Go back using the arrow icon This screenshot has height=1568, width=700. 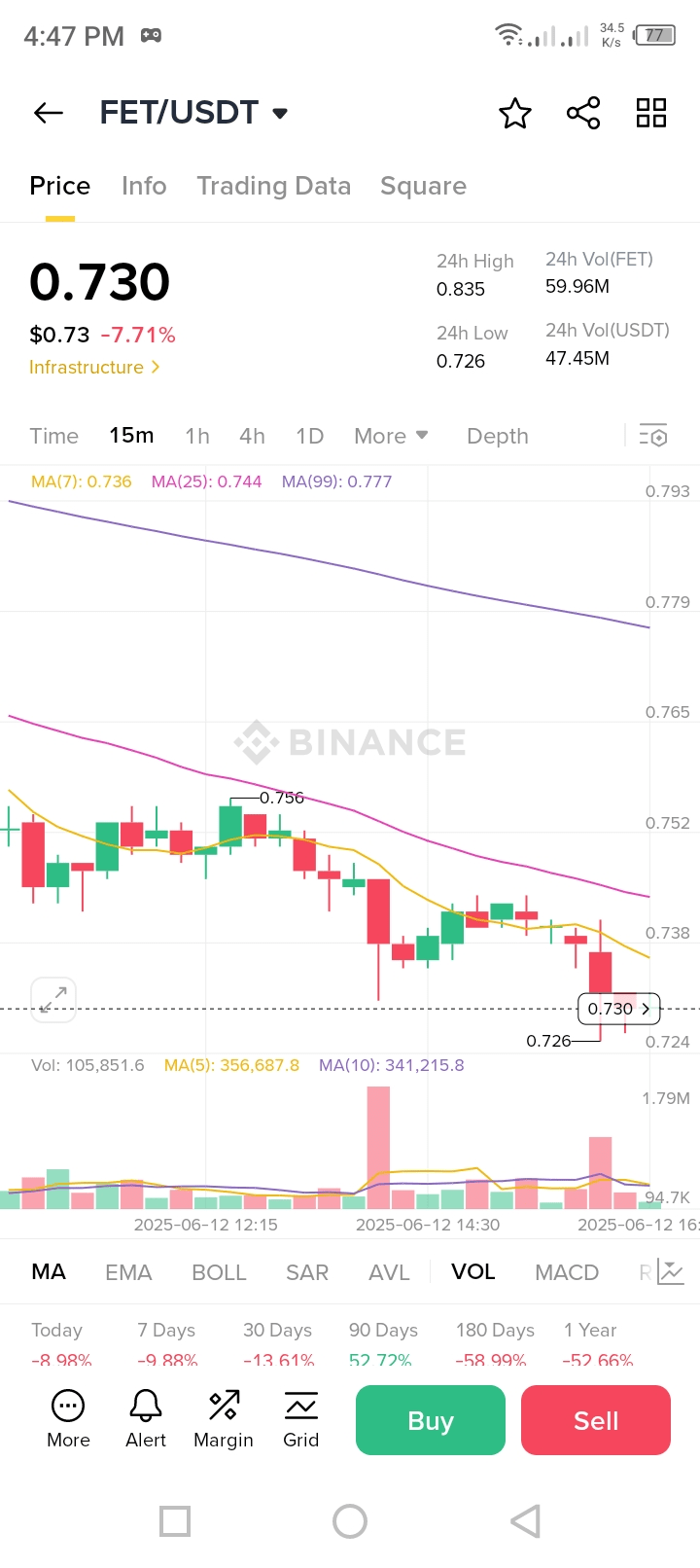[x=49, y=113]
